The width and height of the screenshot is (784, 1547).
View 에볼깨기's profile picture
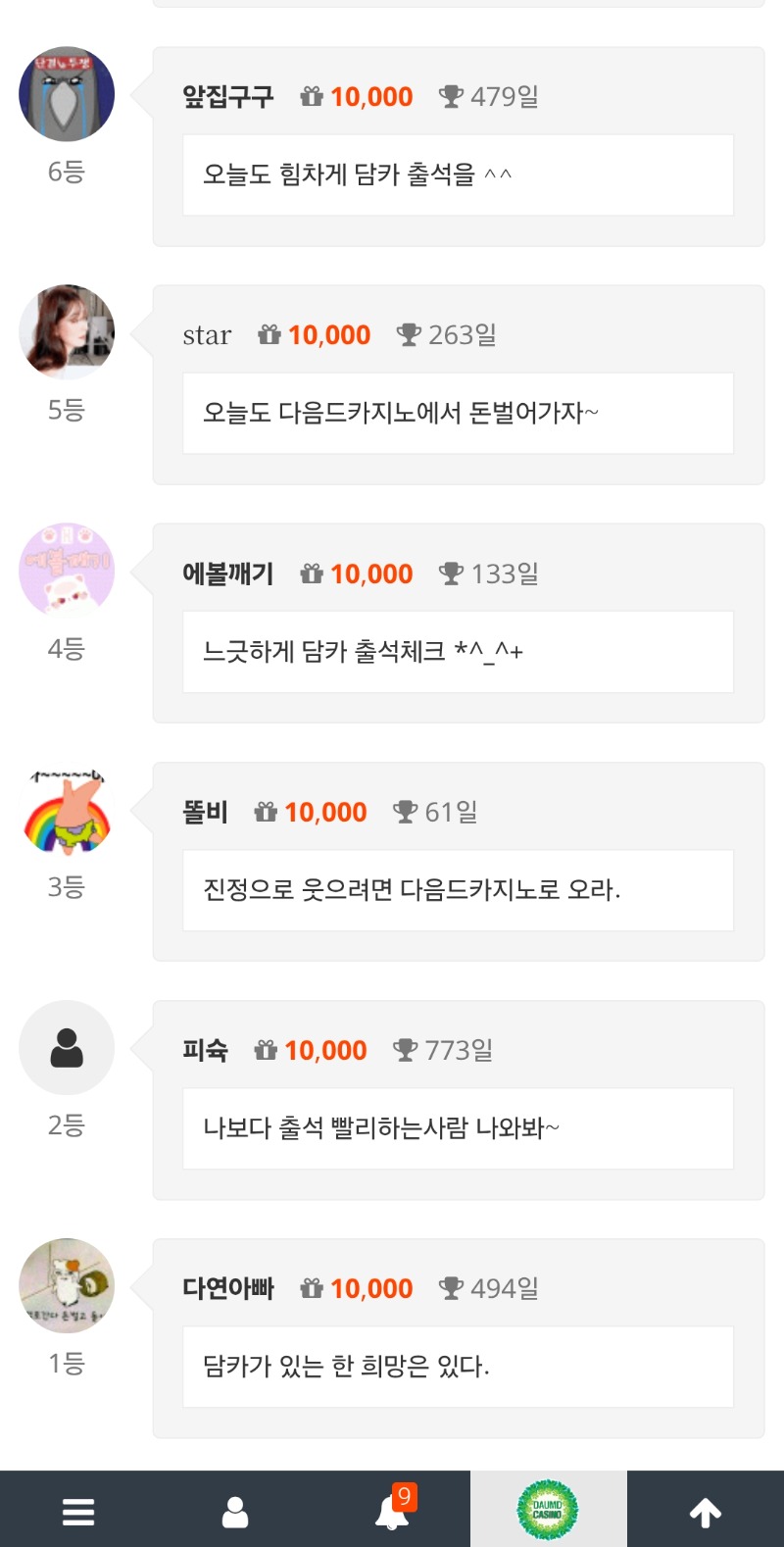click(x=67, y=571)
